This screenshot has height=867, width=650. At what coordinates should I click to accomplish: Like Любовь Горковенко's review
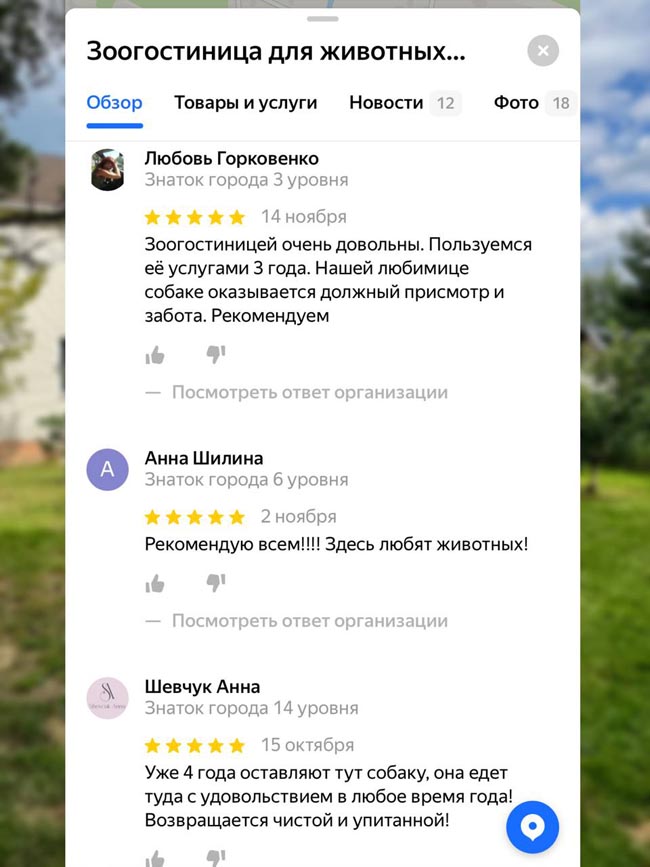[155, 354]
